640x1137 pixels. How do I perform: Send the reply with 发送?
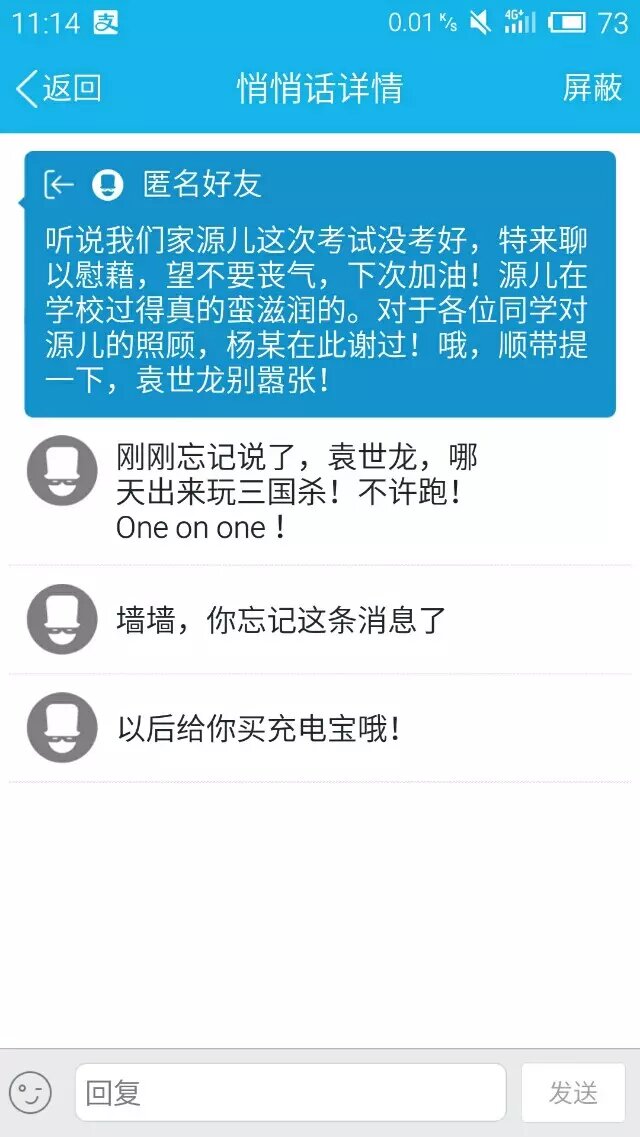point(573,1093)
